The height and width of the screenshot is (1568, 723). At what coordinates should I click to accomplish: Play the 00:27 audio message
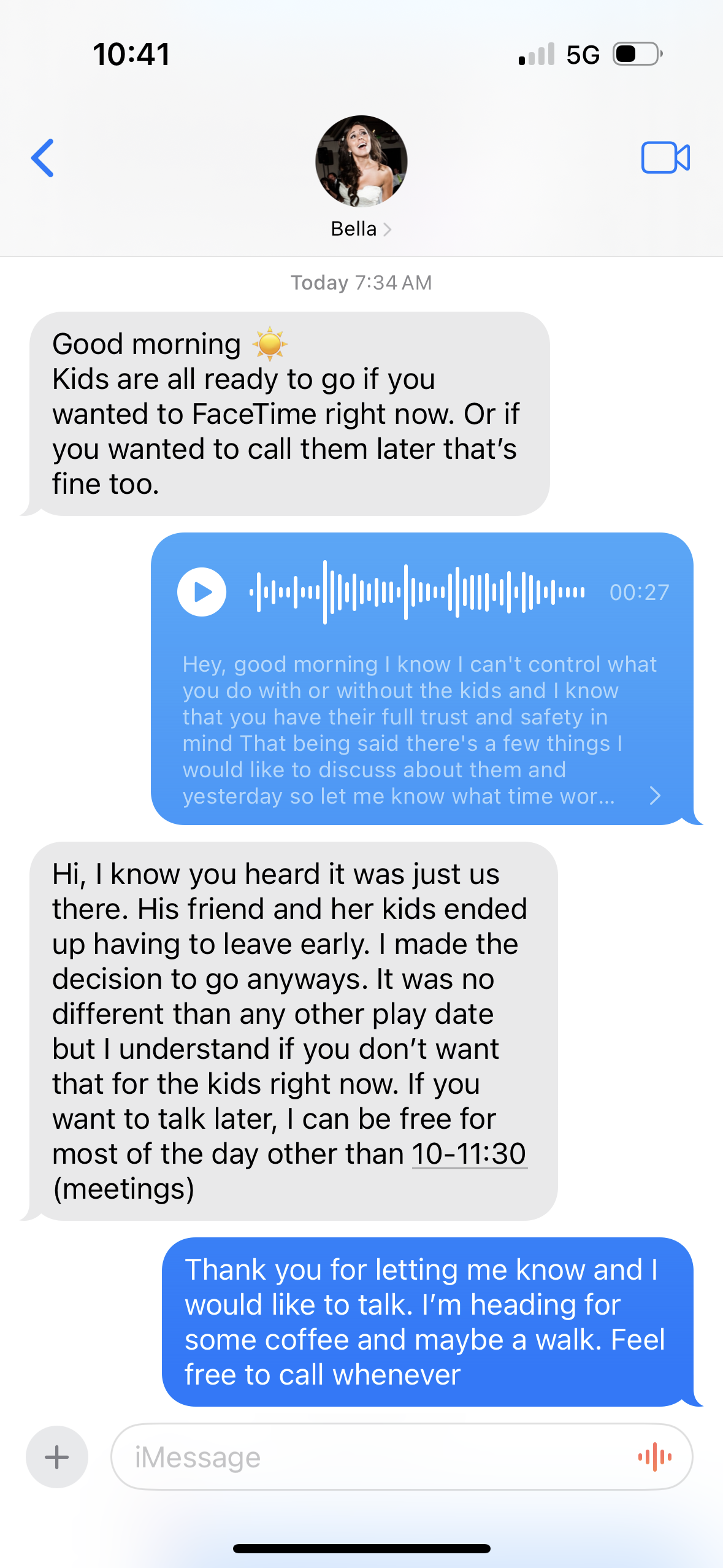202,592
